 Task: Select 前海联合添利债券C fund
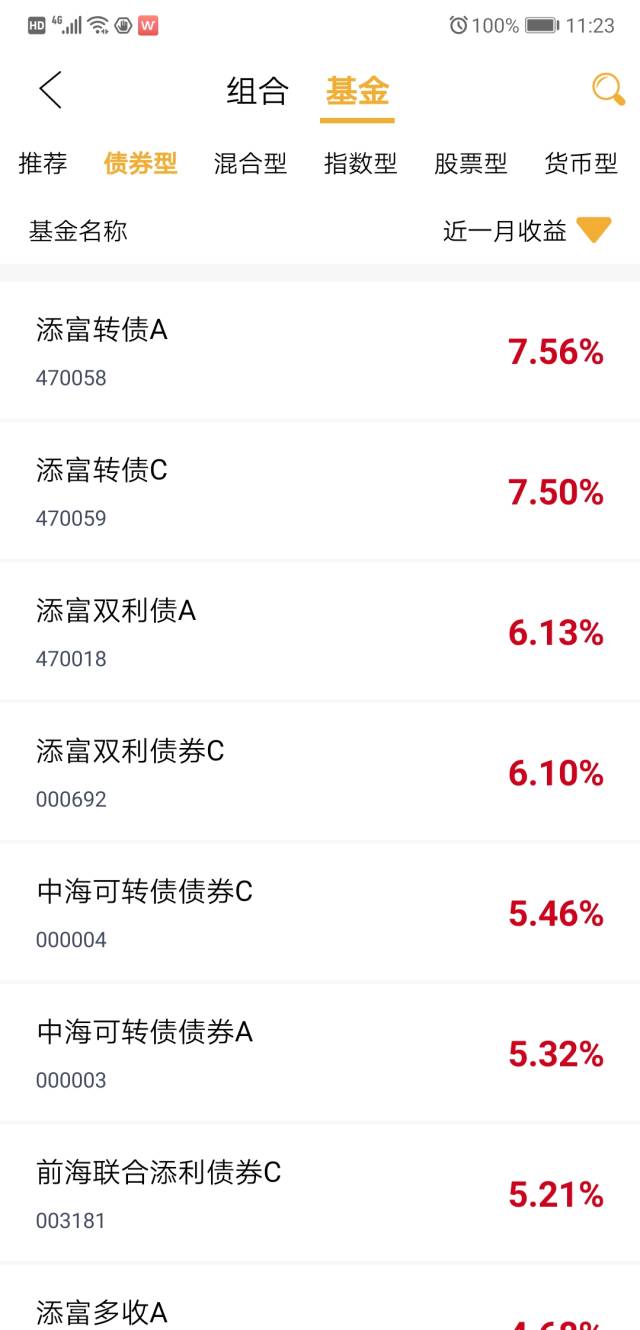click(x=320, y=1193)
